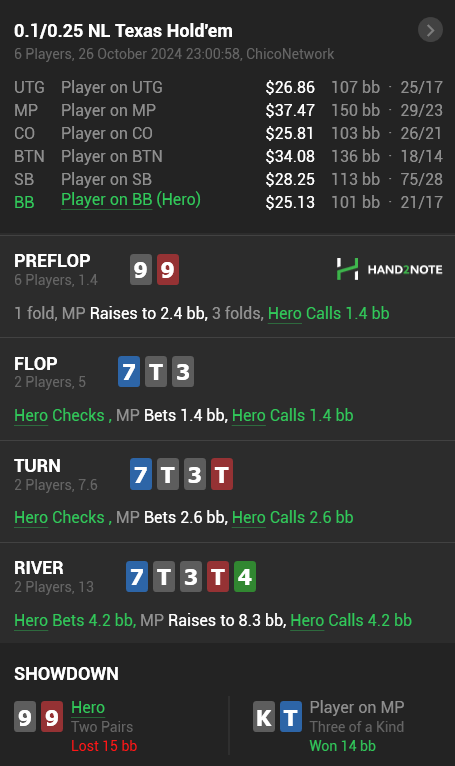Image resolution: width=455 pixels, height=766 pixels.
Task: Open the underlined Player on BB name
Action: (107, 200)
